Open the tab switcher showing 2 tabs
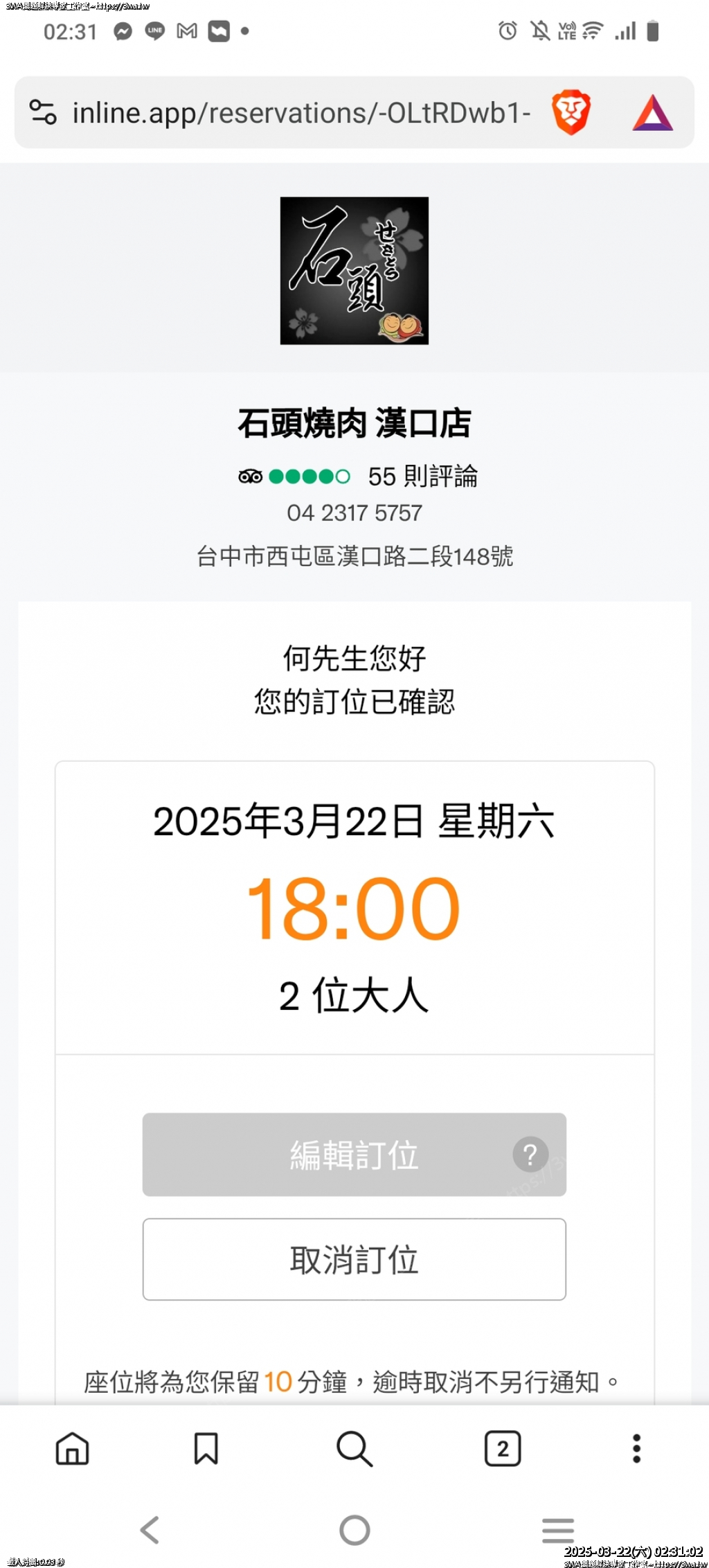Image resolution: width=709 pixels, height=1568 pixels. click(x=503, y=1448)
